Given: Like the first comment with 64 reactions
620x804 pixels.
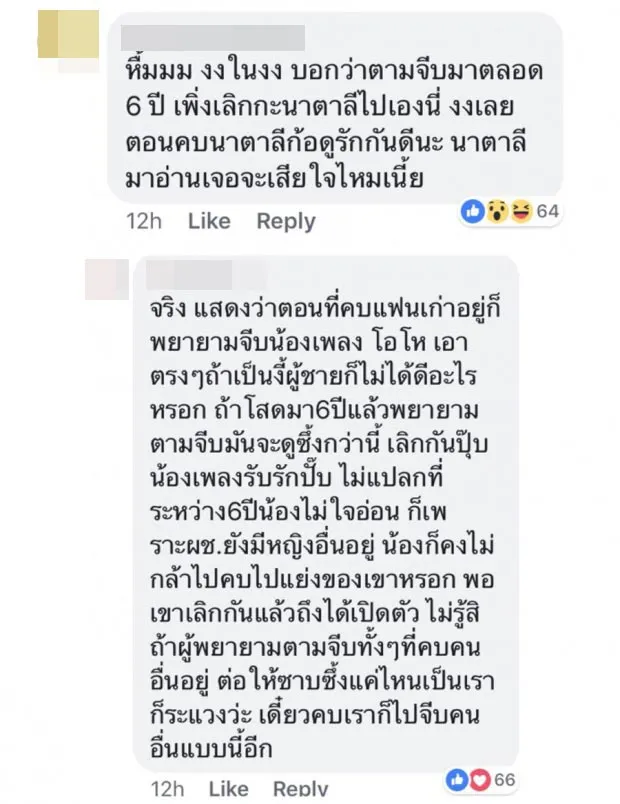Looking at the screenshot, I should point(208,221).
